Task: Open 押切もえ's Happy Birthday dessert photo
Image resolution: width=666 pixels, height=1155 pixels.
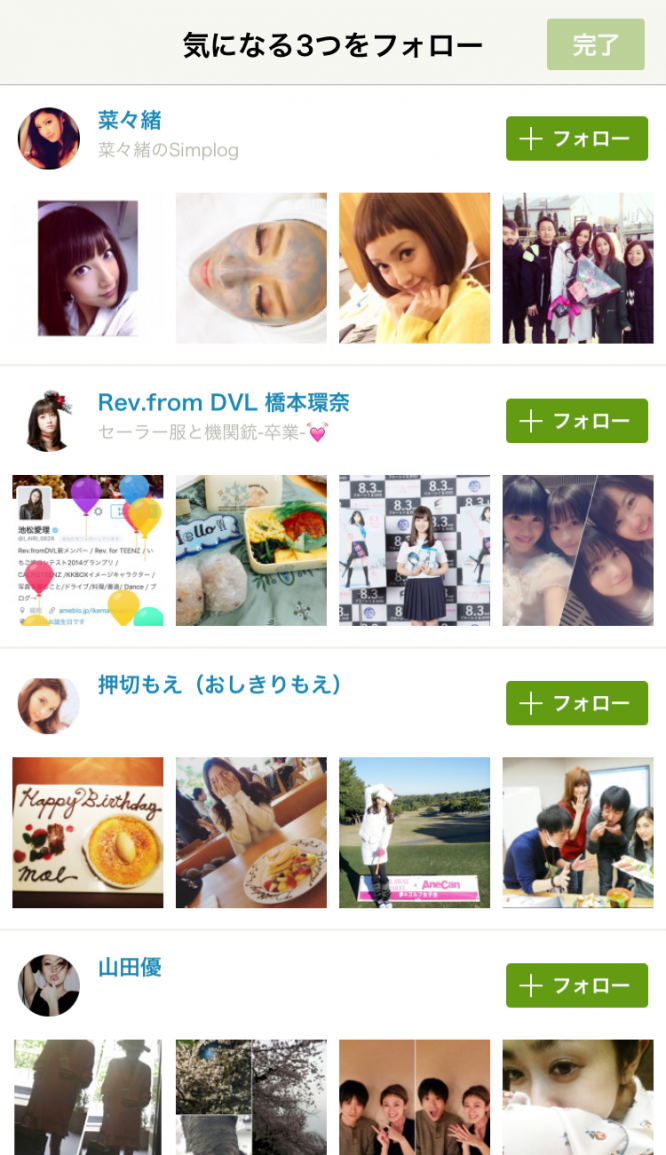Action: (88, 832)
